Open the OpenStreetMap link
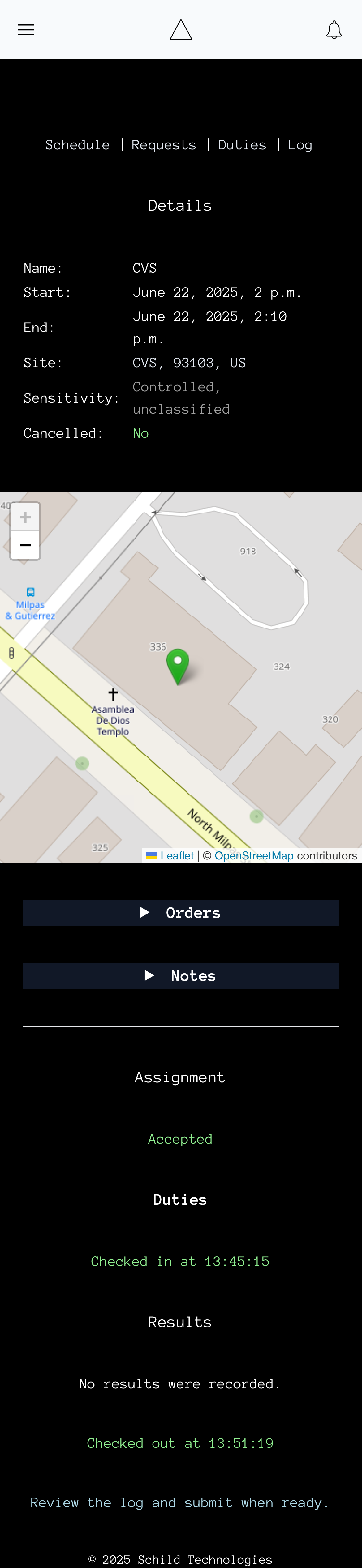362x1568 pixels. [x=253, y=856]
